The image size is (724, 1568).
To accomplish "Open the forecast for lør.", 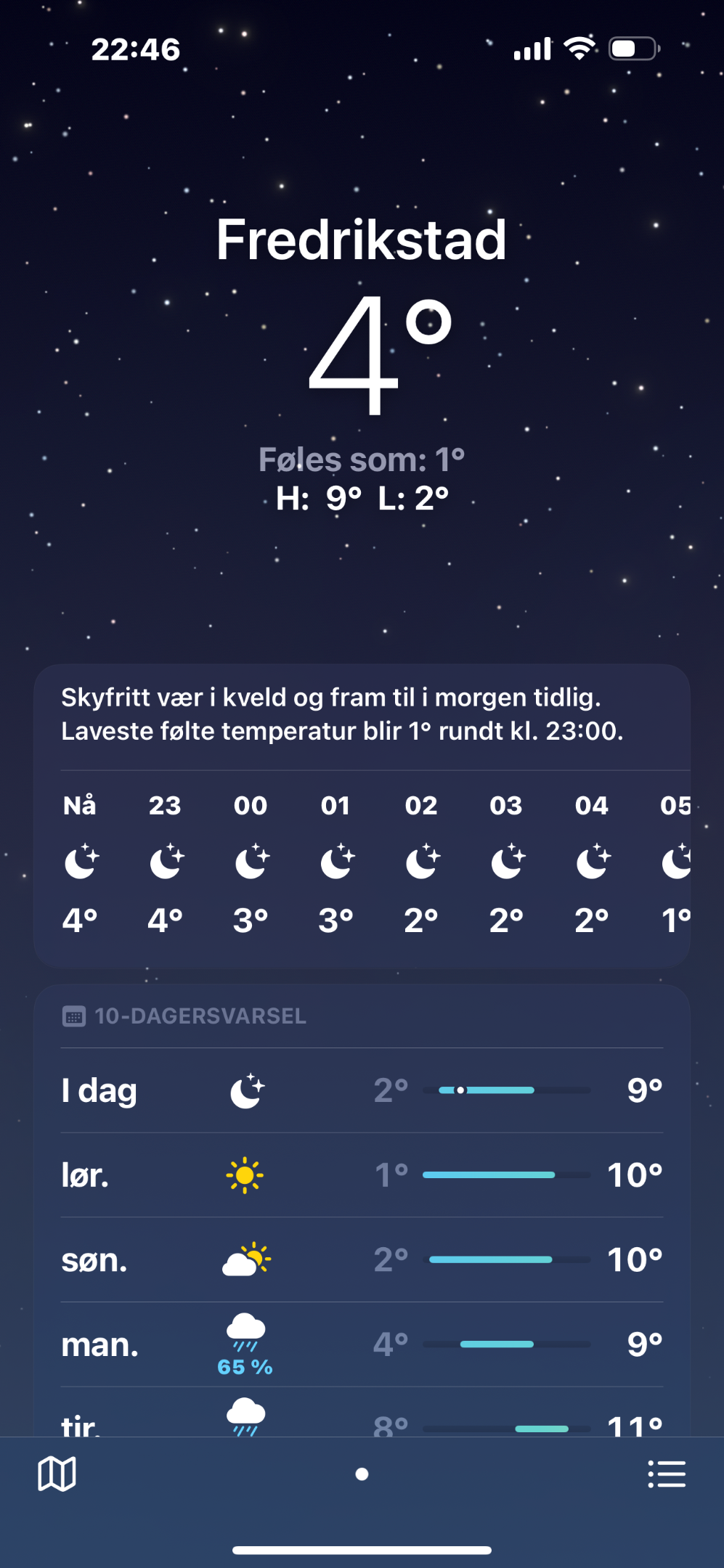I will (x=362, y=1175).
